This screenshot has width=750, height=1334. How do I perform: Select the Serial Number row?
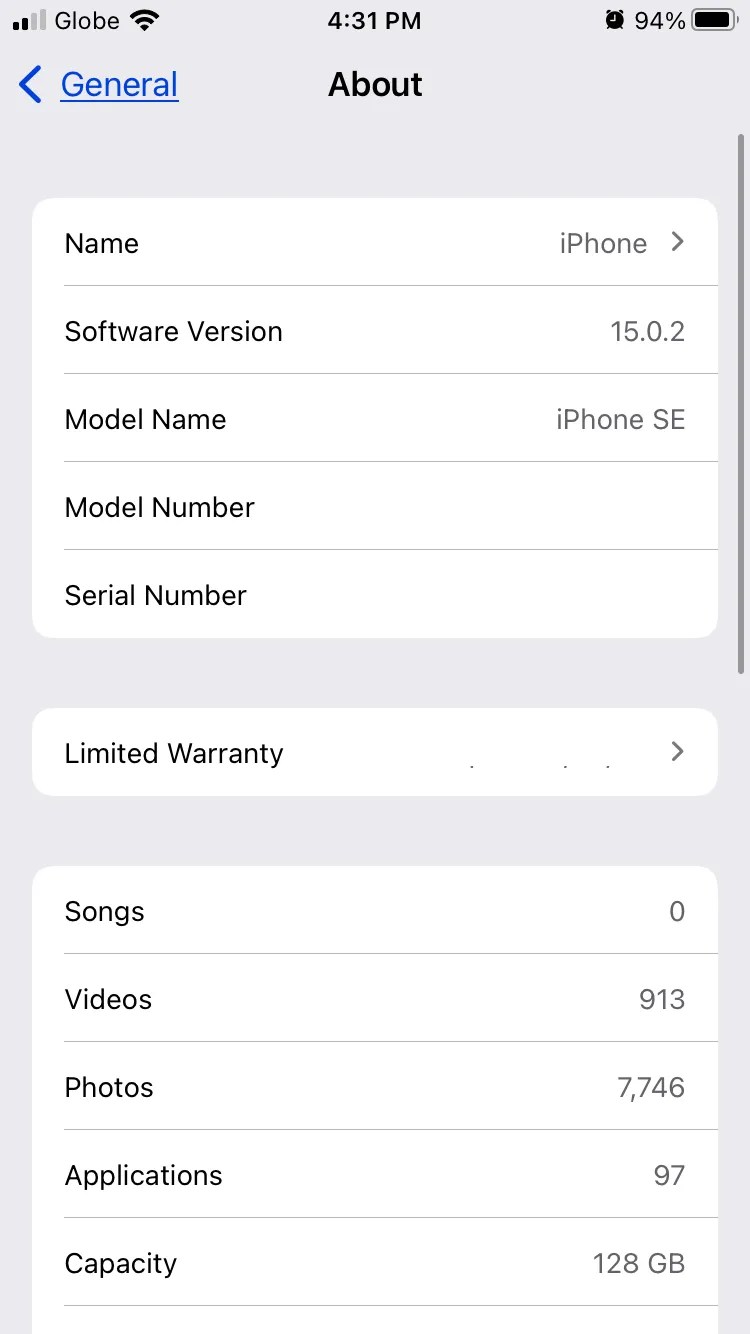[375, 594]
